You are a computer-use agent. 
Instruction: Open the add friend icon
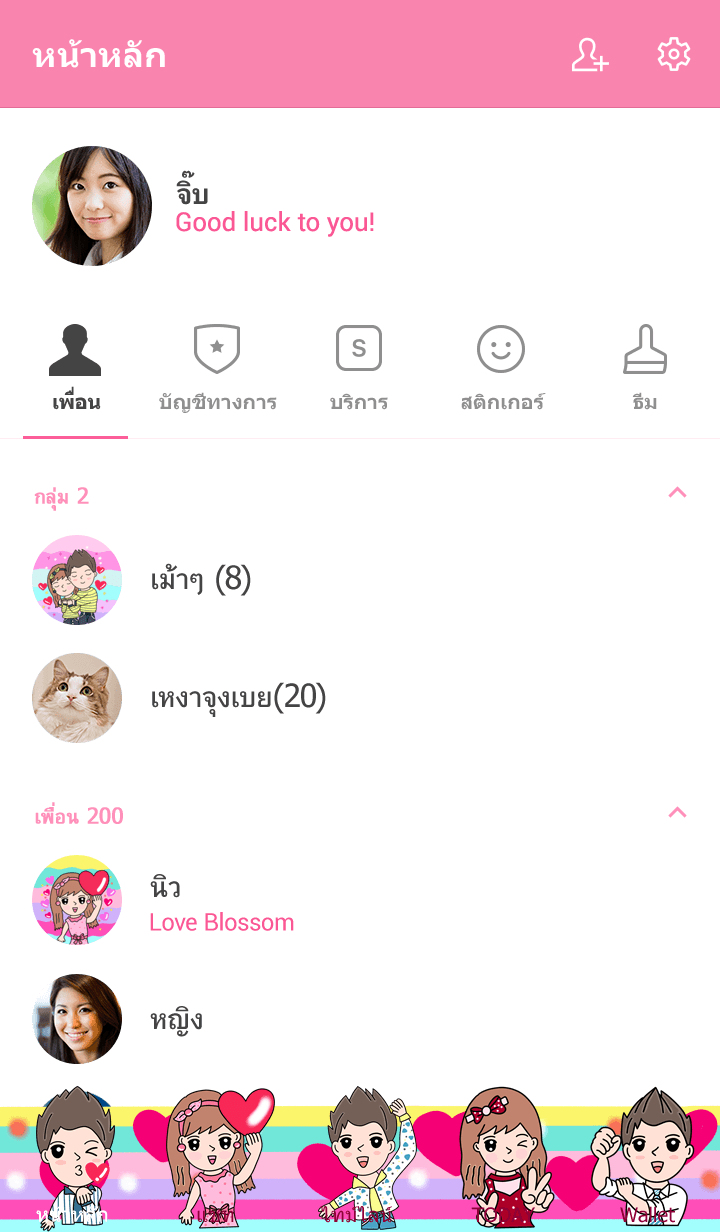point(589,55)
